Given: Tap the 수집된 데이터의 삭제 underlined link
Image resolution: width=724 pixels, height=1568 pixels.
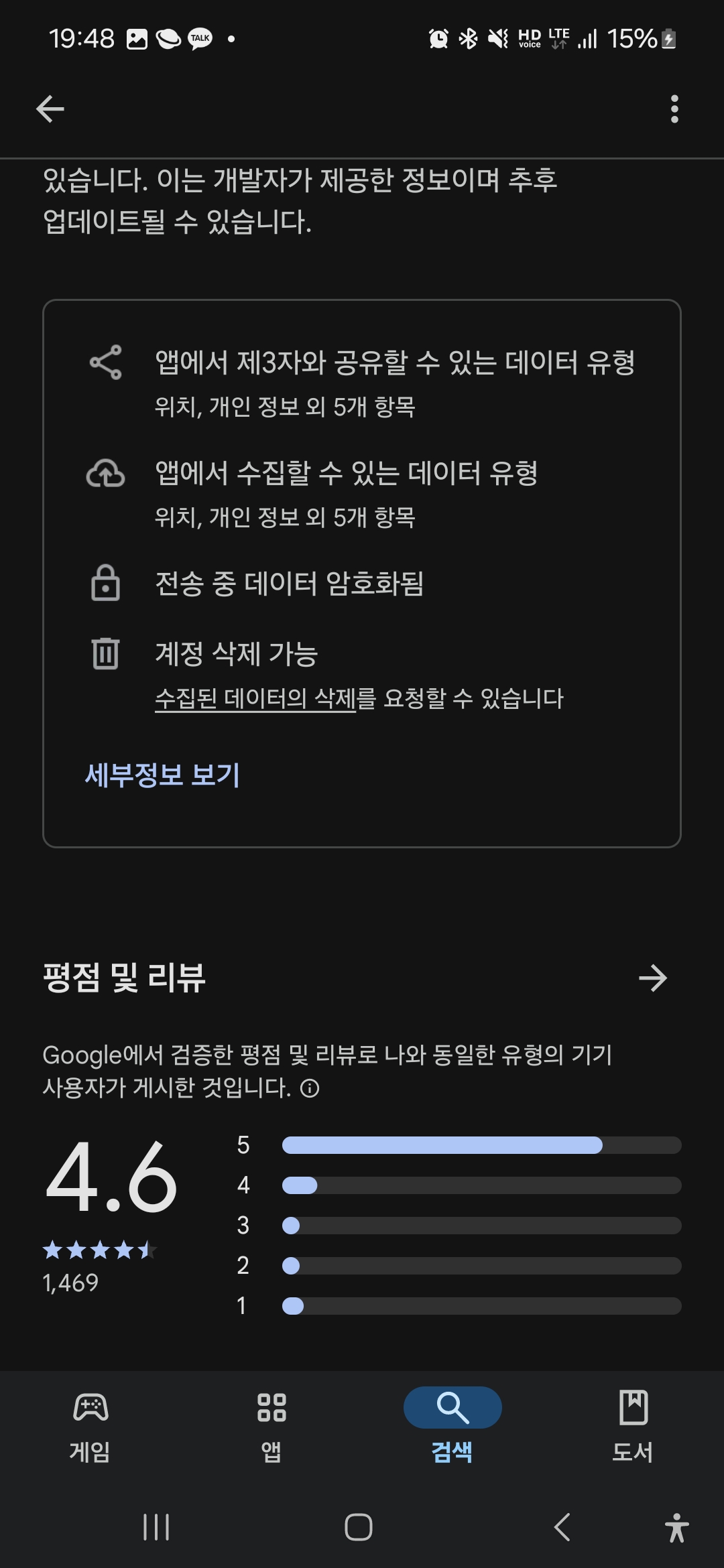Looking at the screenshot, I should (x=255, y=699).
